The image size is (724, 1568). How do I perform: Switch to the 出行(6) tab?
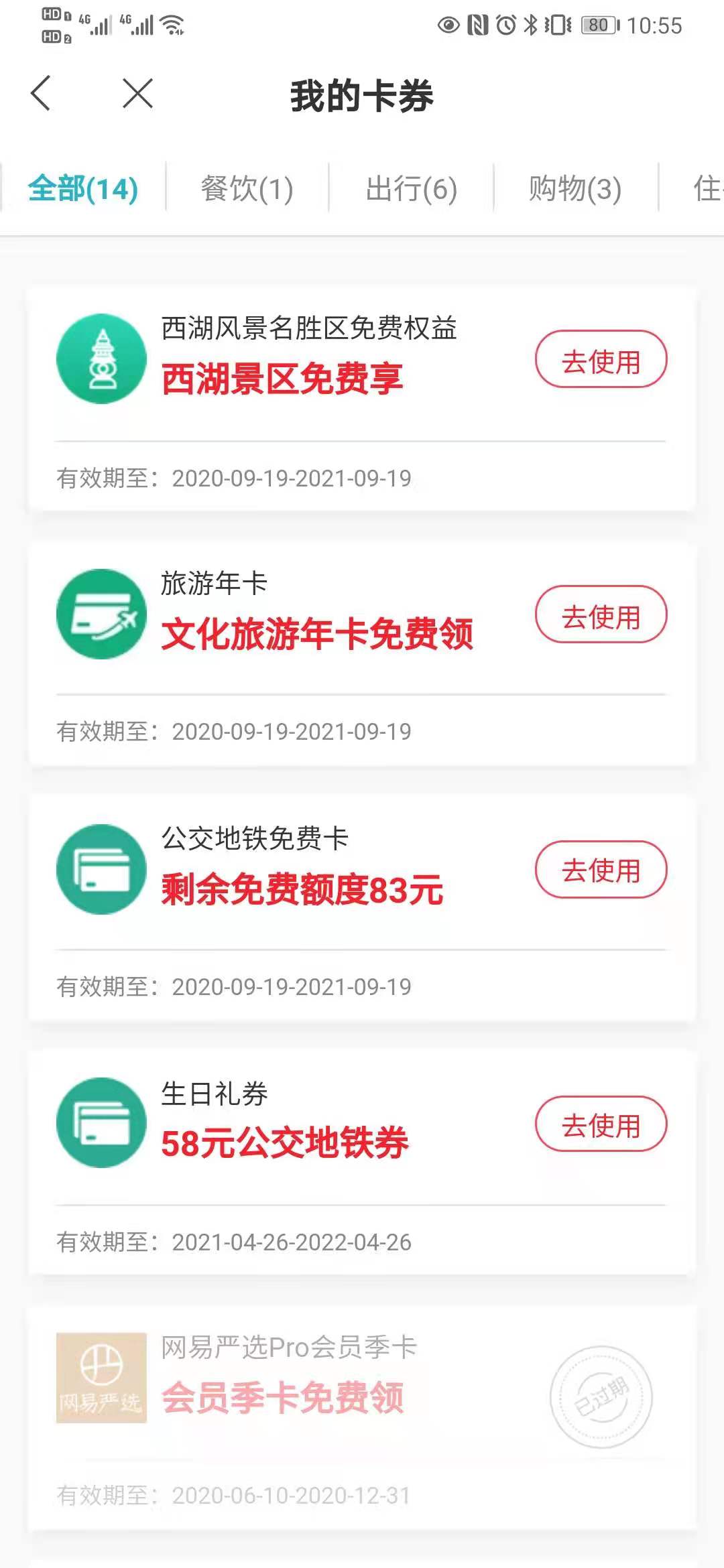click(412, 188)
